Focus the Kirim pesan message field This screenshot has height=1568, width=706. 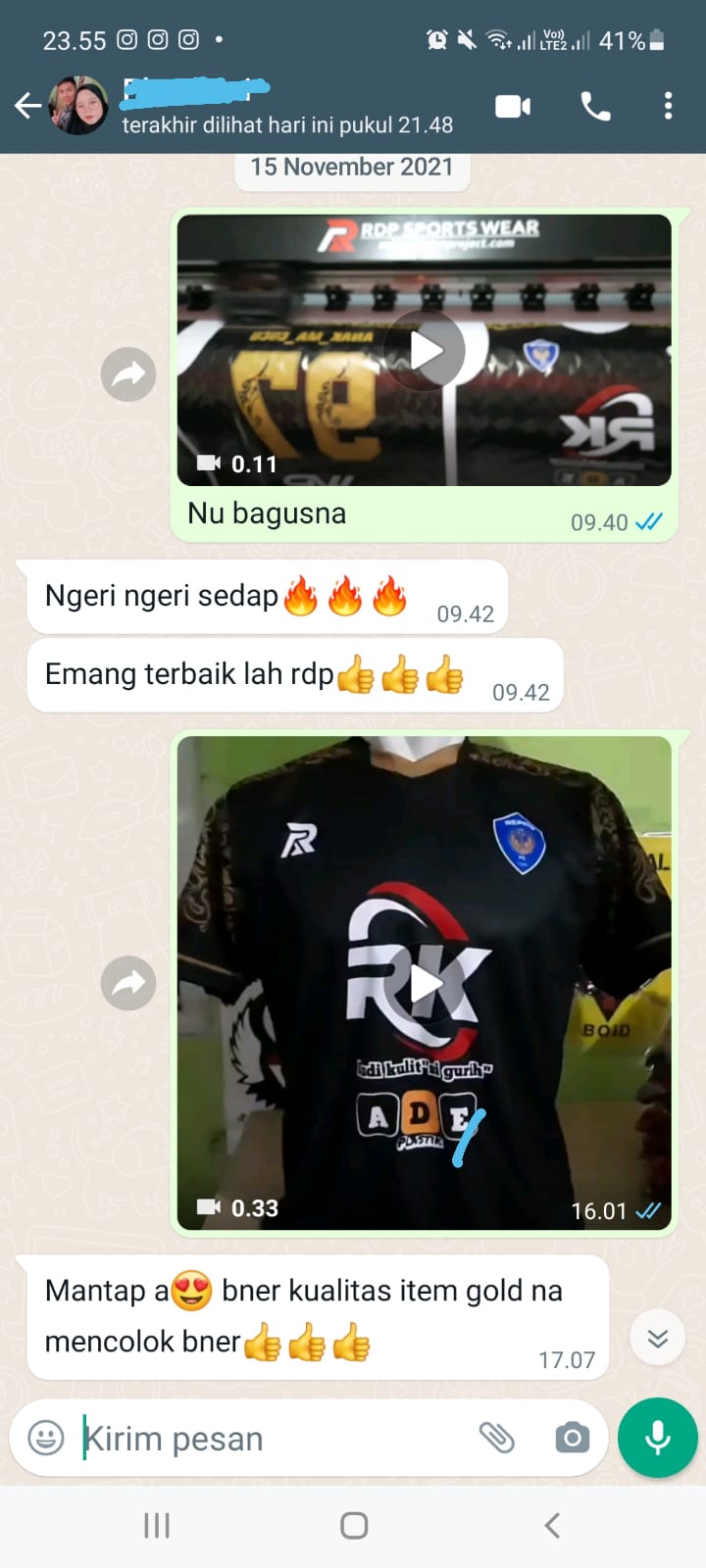(275, 1438)
